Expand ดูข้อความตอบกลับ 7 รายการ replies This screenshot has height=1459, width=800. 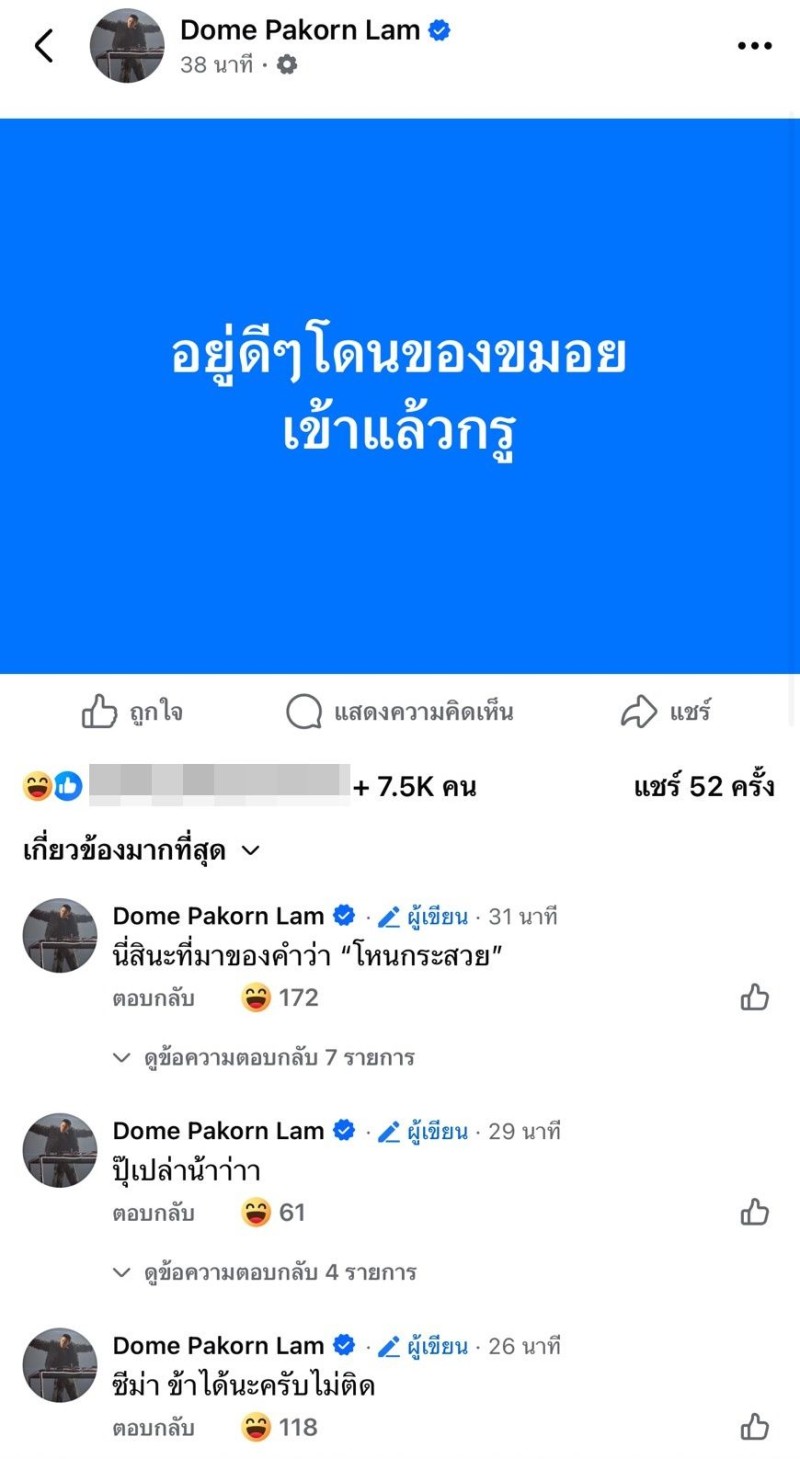(265, 1057)
